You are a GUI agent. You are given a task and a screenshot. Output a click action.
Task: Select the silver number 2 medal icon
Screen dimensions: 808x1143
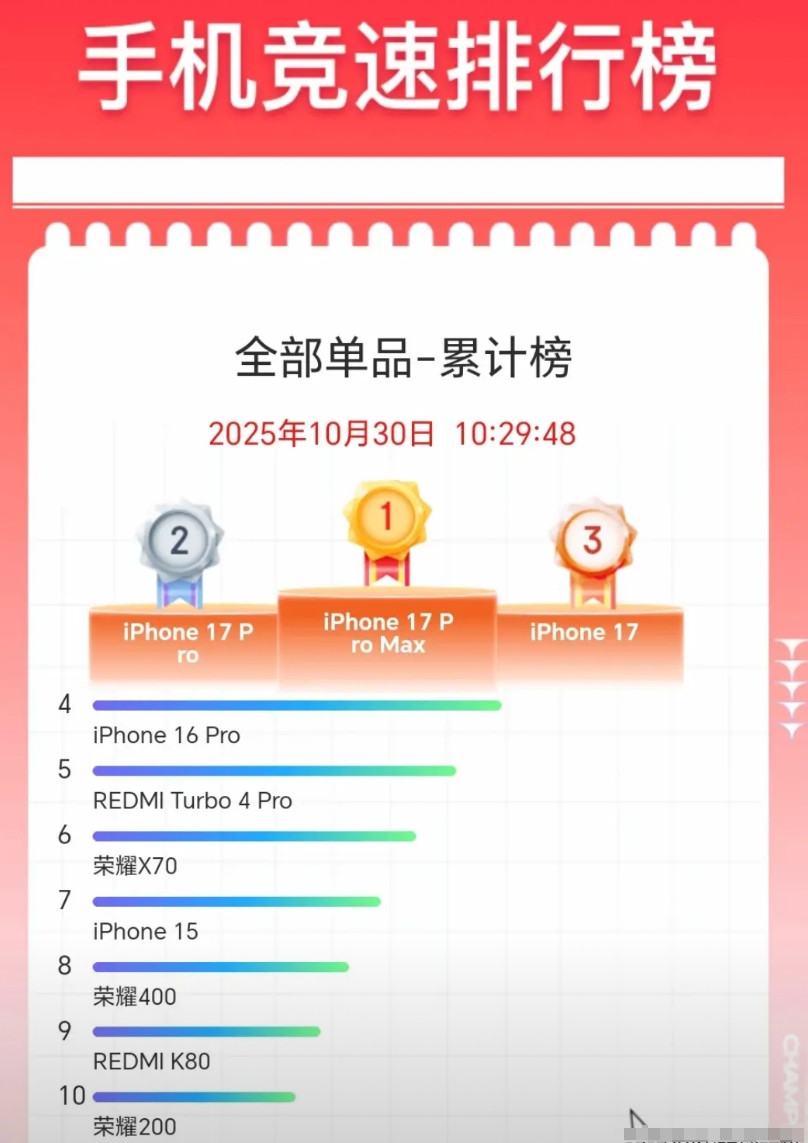click(181, 537)
